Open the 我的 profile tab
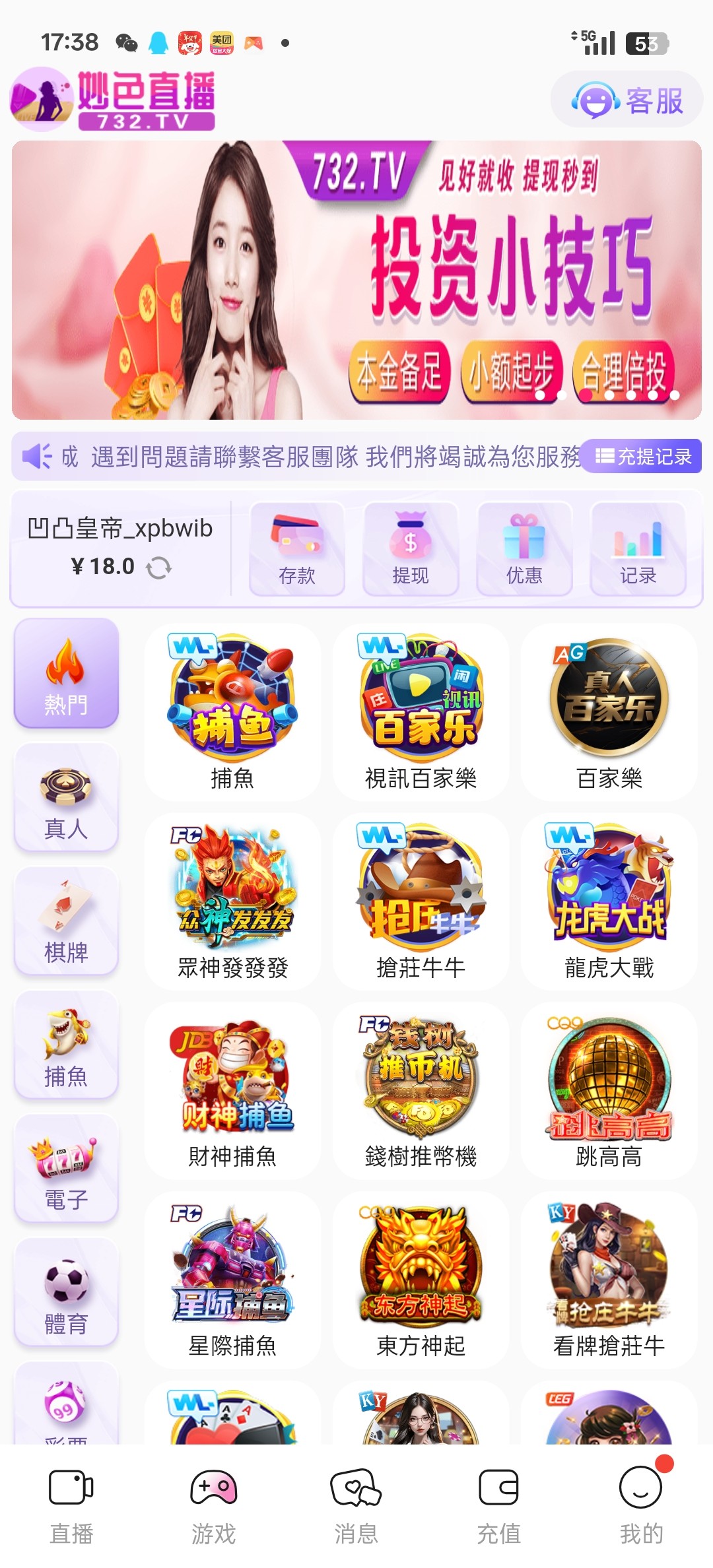Image resolution: width=713 pixels, height=1568 pixels. click(640, 1506)
